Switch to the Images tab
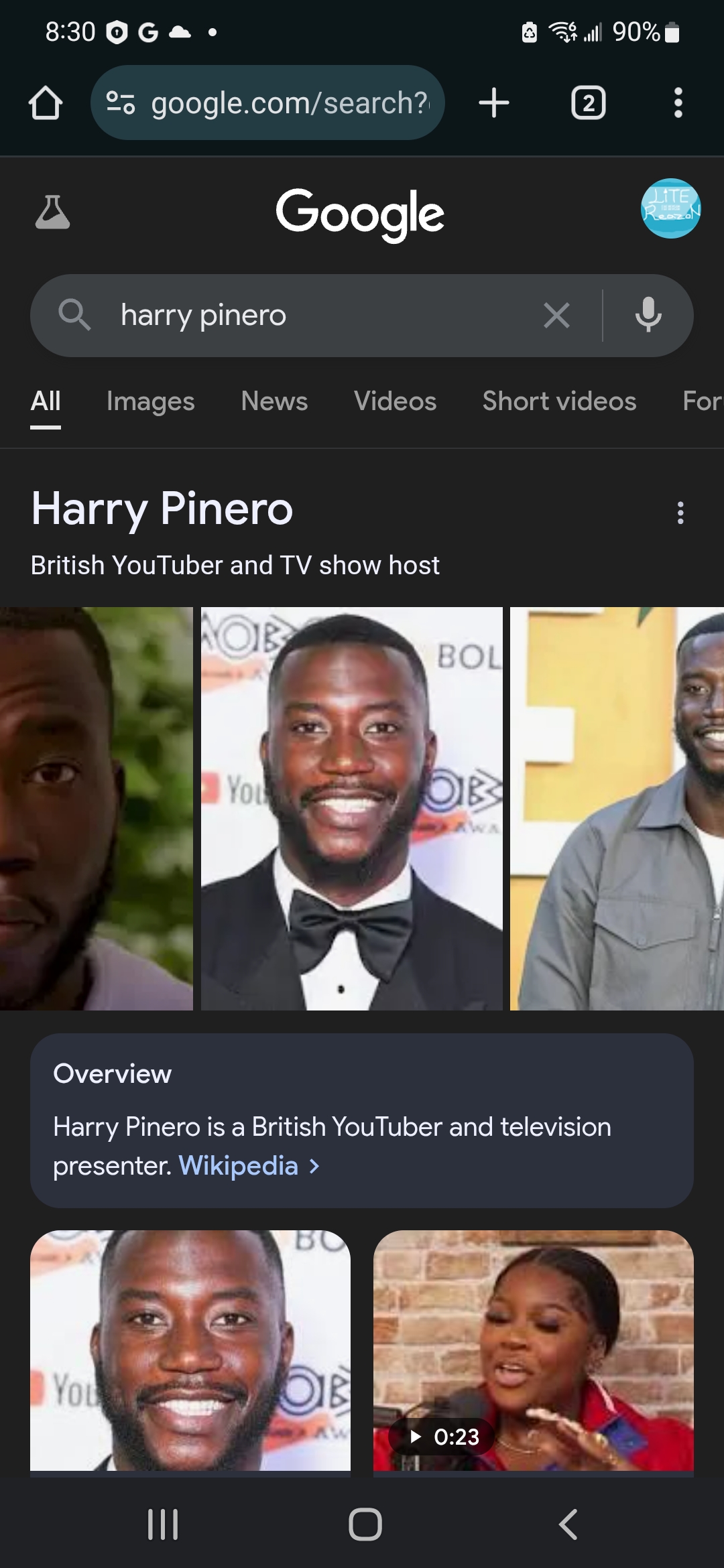Screen dimensions: 724x1568 pos(150,401)
